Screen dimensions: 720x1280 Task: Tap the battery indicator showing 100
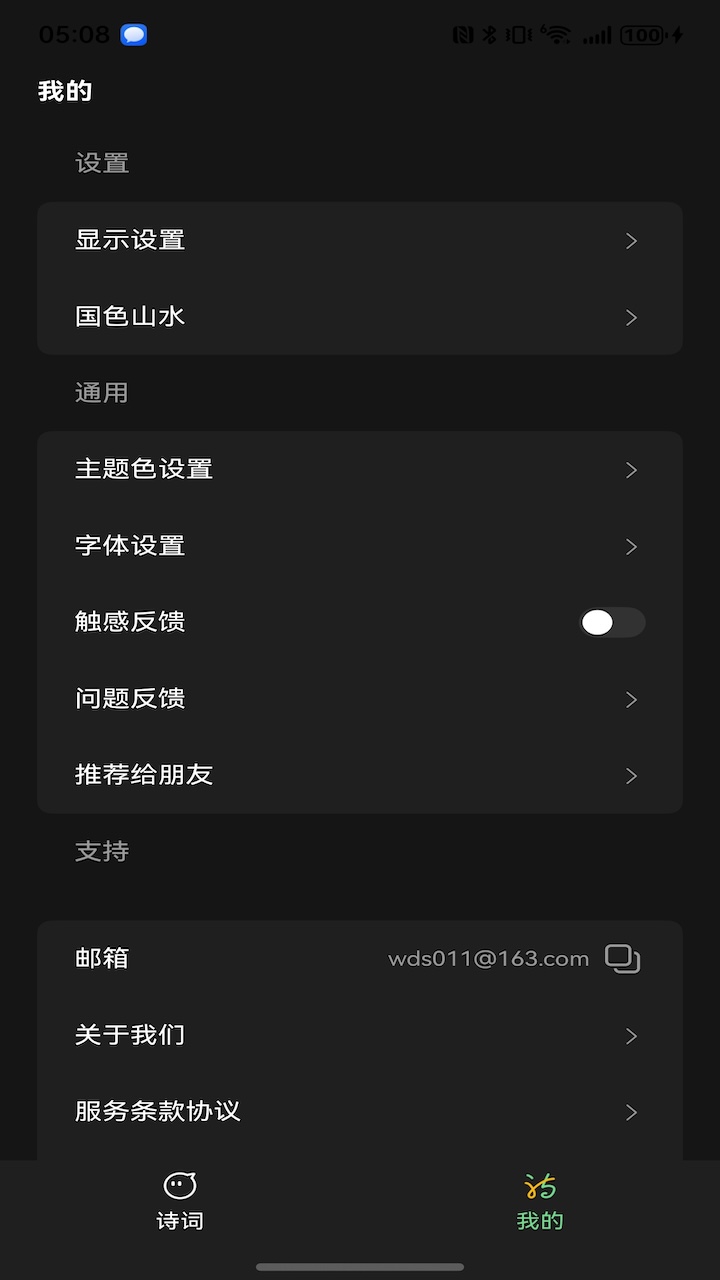(x=642, y=35)
